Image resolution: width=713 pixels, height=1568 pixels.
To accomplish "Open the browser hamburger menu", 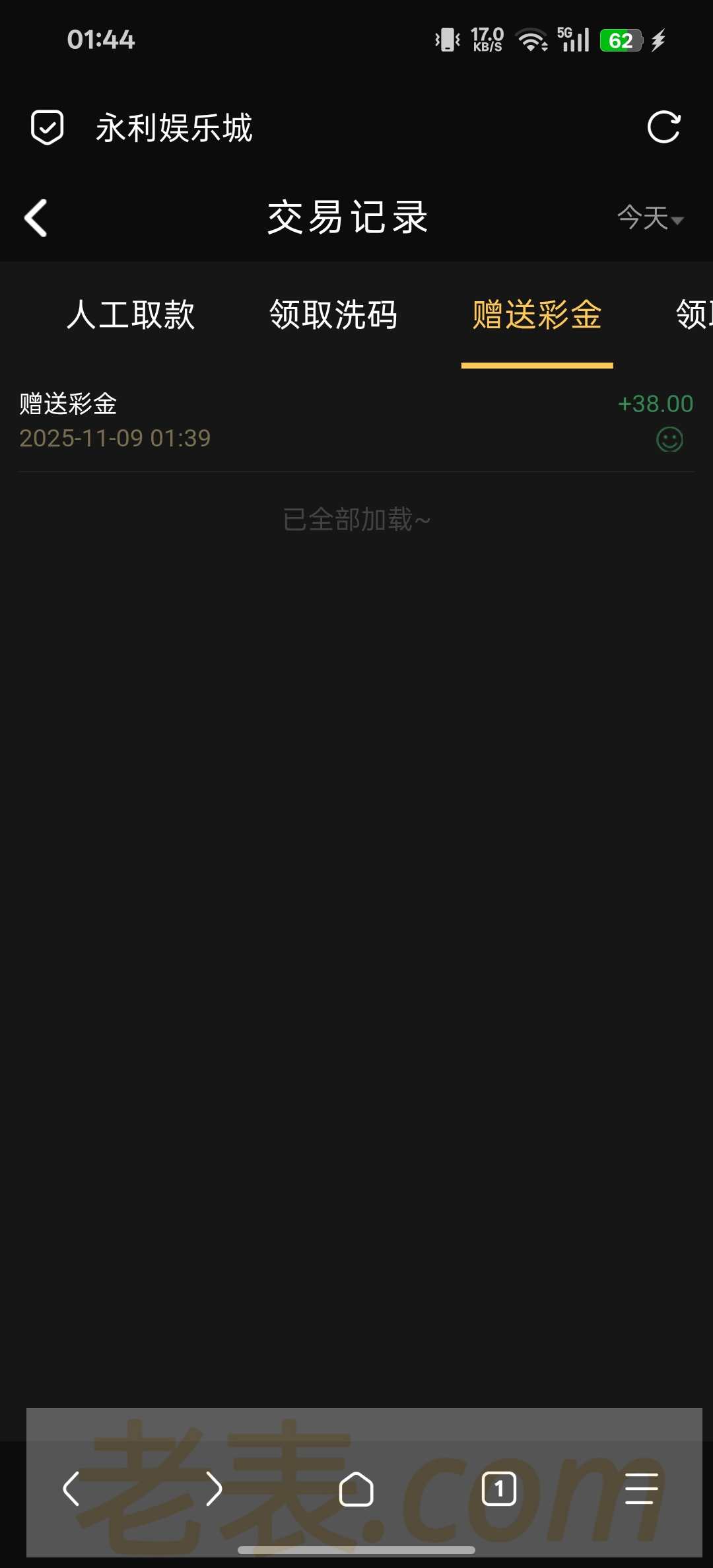I will 641,1489.
